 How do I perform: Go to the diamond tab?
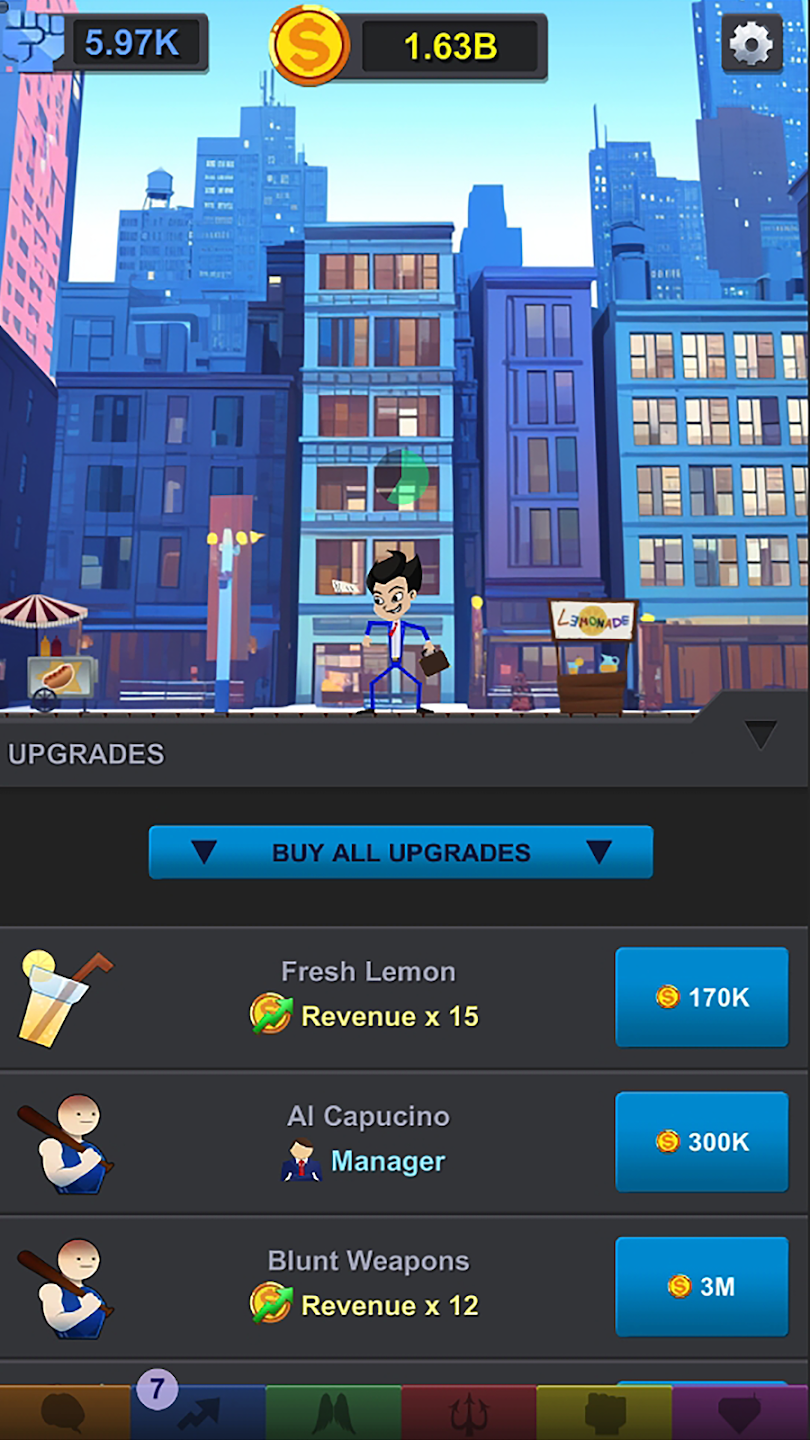tap(740, 1414)
